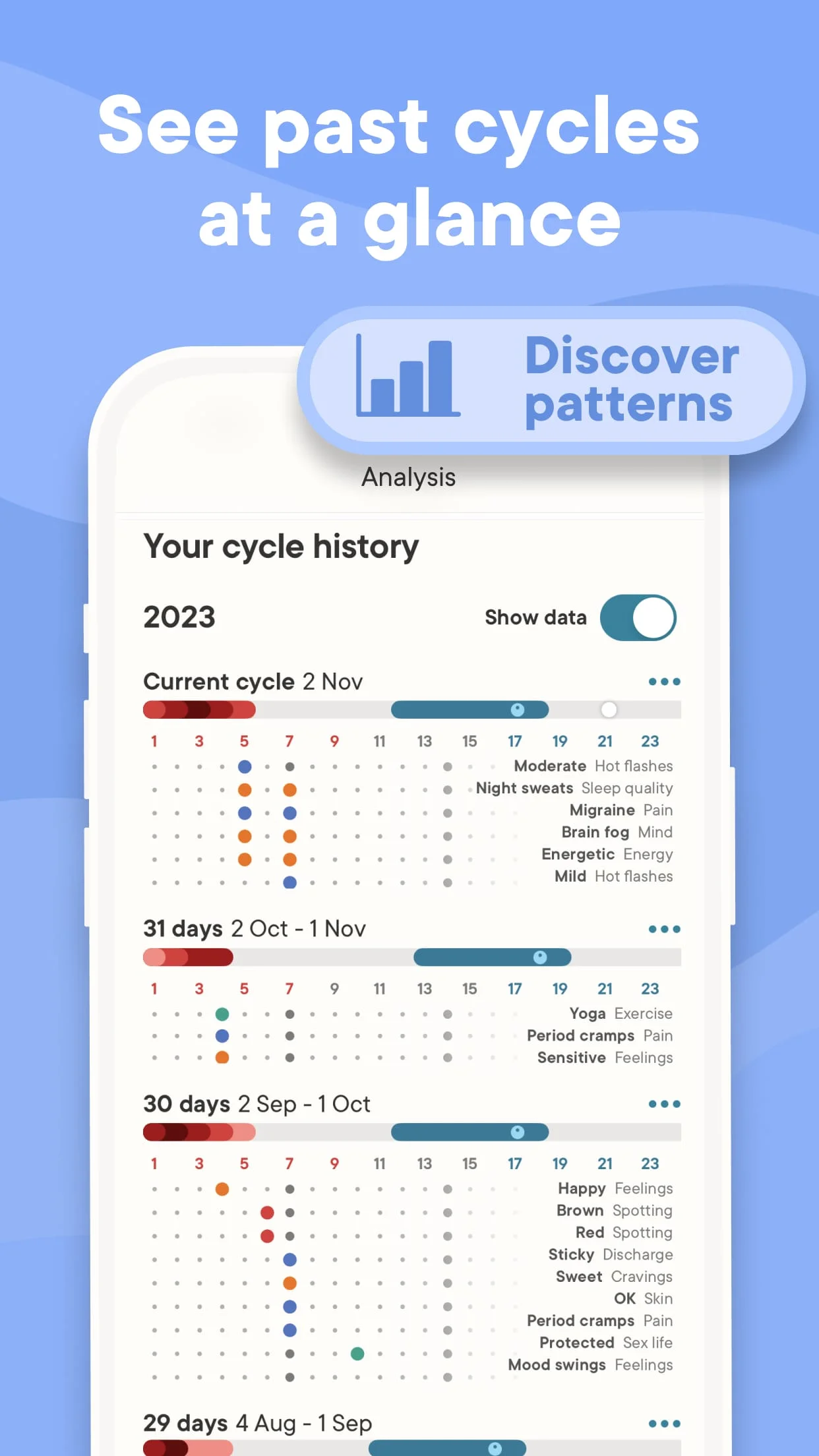Viewport: 819px width, 1456px height.
Task: Open the 31 days cycle options menu
Action: [x=664, y=929]
